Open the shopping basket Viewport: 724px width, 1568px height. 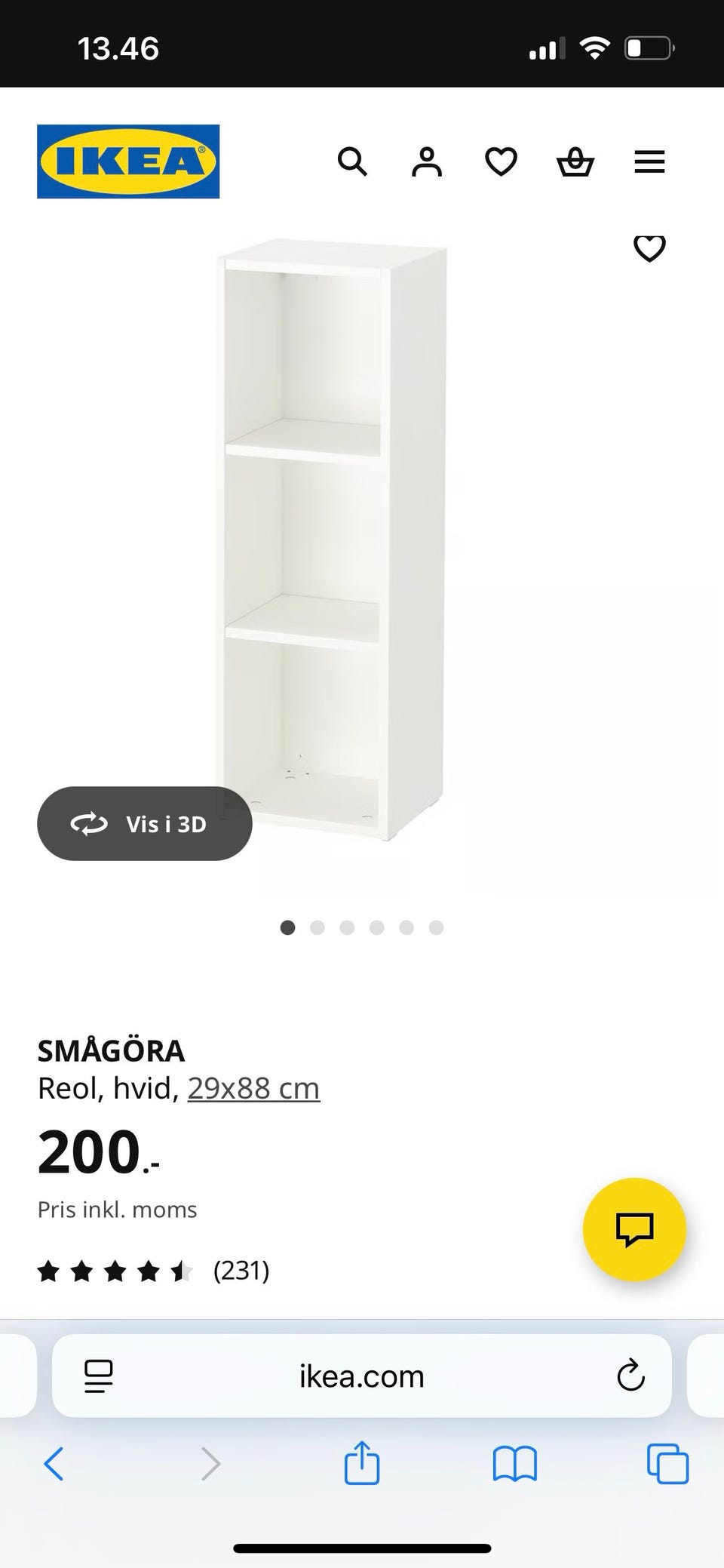[x=575, y=161]
